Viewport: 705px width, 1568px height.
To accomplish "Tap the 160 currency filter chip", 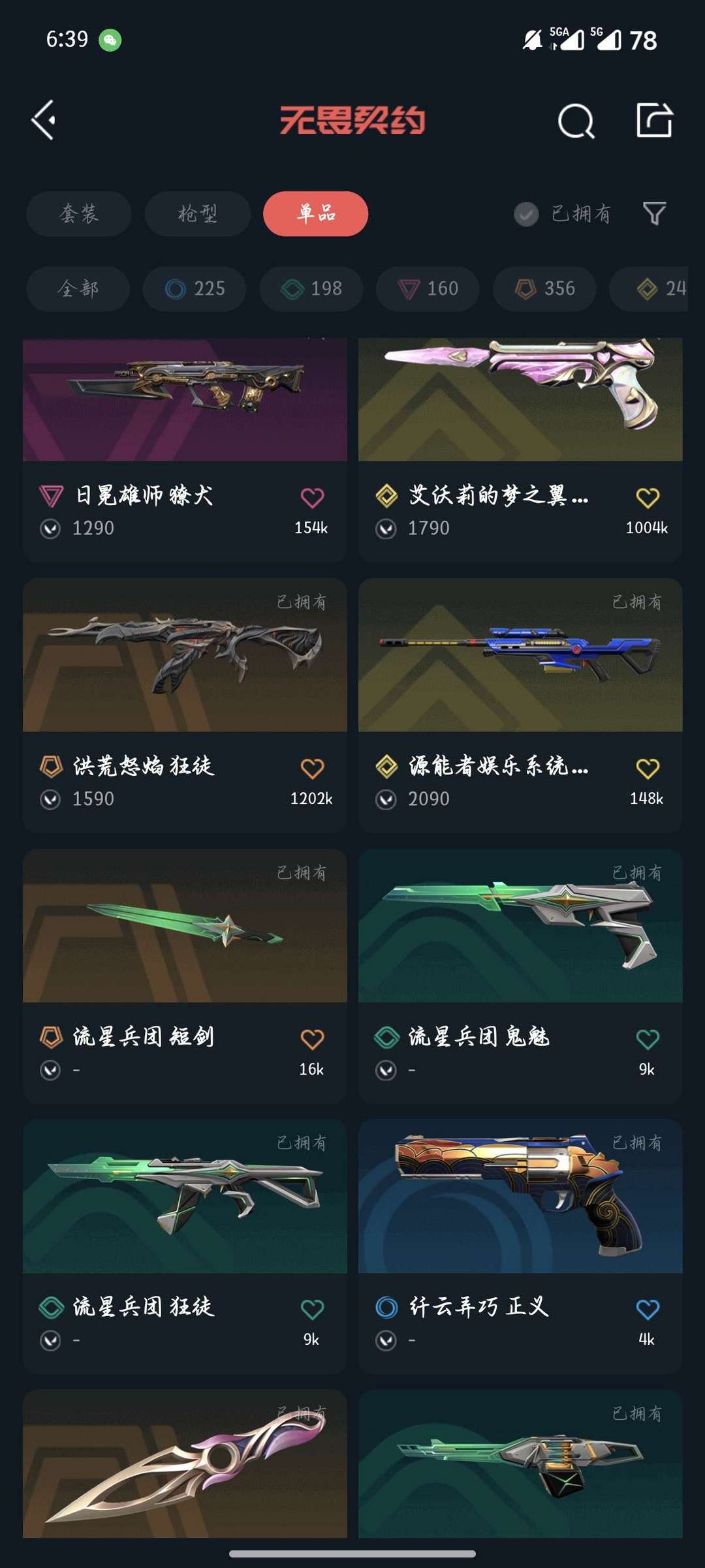I will pyautogui.click(x=427, y=289).
